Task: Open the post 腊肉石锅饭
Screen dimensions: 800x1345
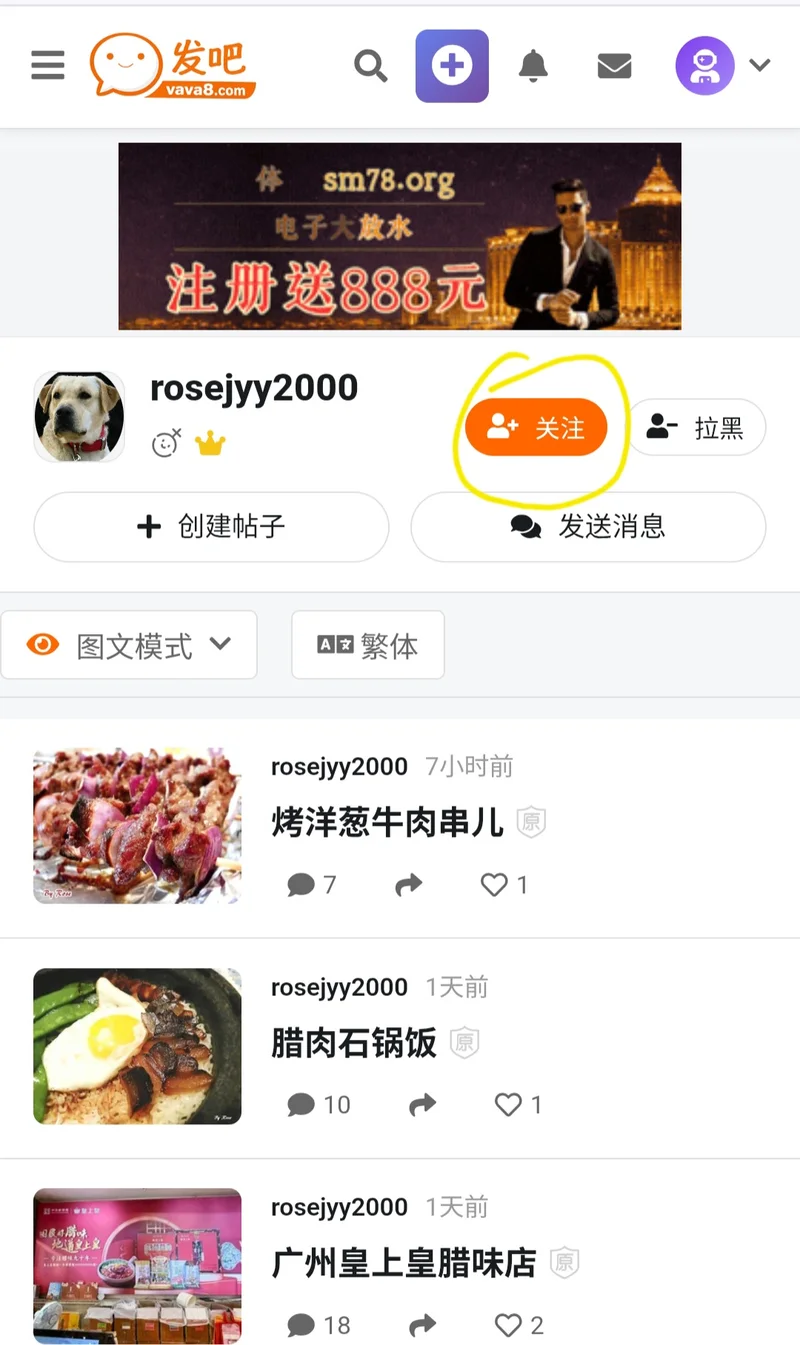Action: tap(354, 1043)
